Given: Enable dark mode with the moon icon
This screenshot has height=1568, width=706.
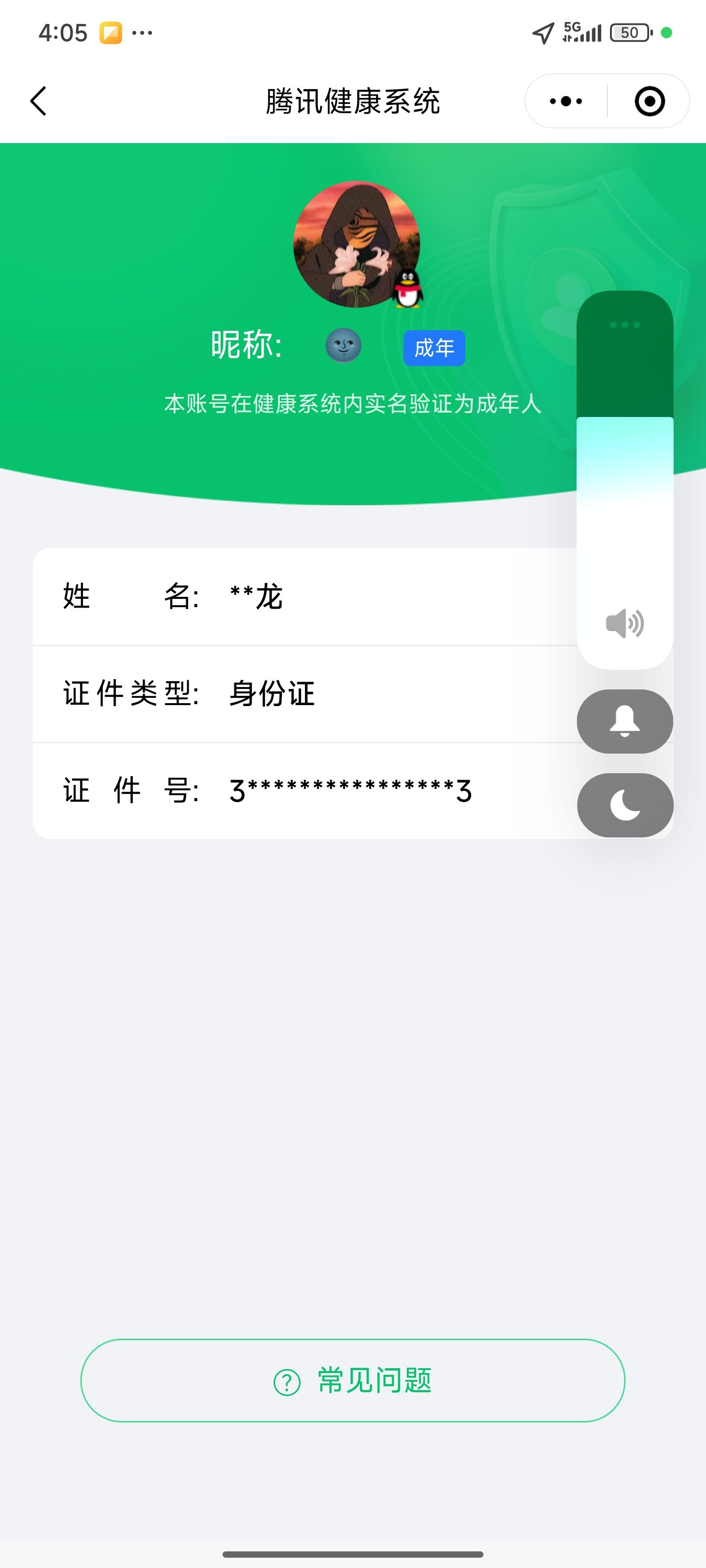Looking at the screenshot, I should coord(625,805).
